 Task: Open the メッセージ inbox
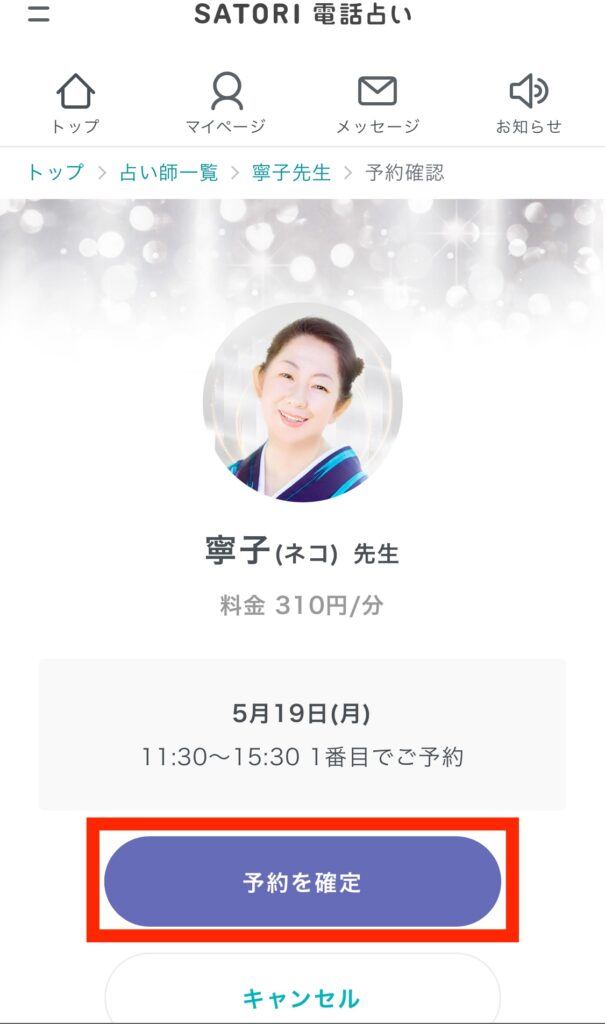(377, 104)
